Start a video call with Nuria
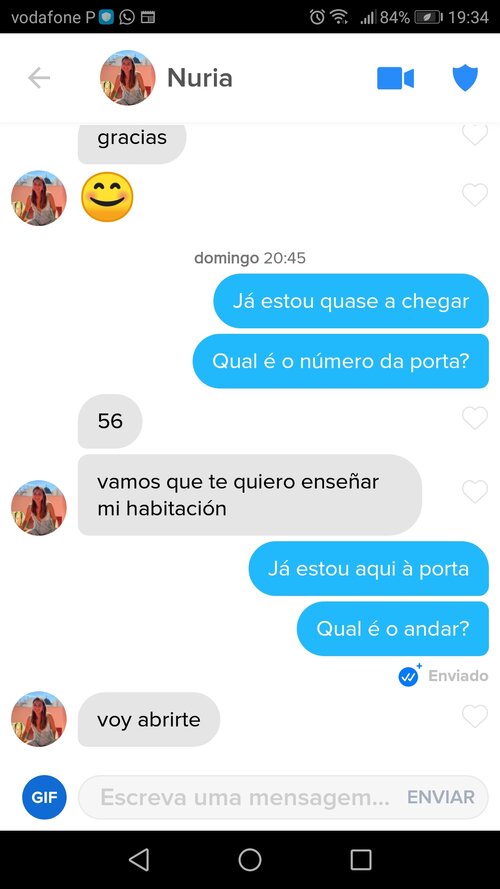 [395, 78]
